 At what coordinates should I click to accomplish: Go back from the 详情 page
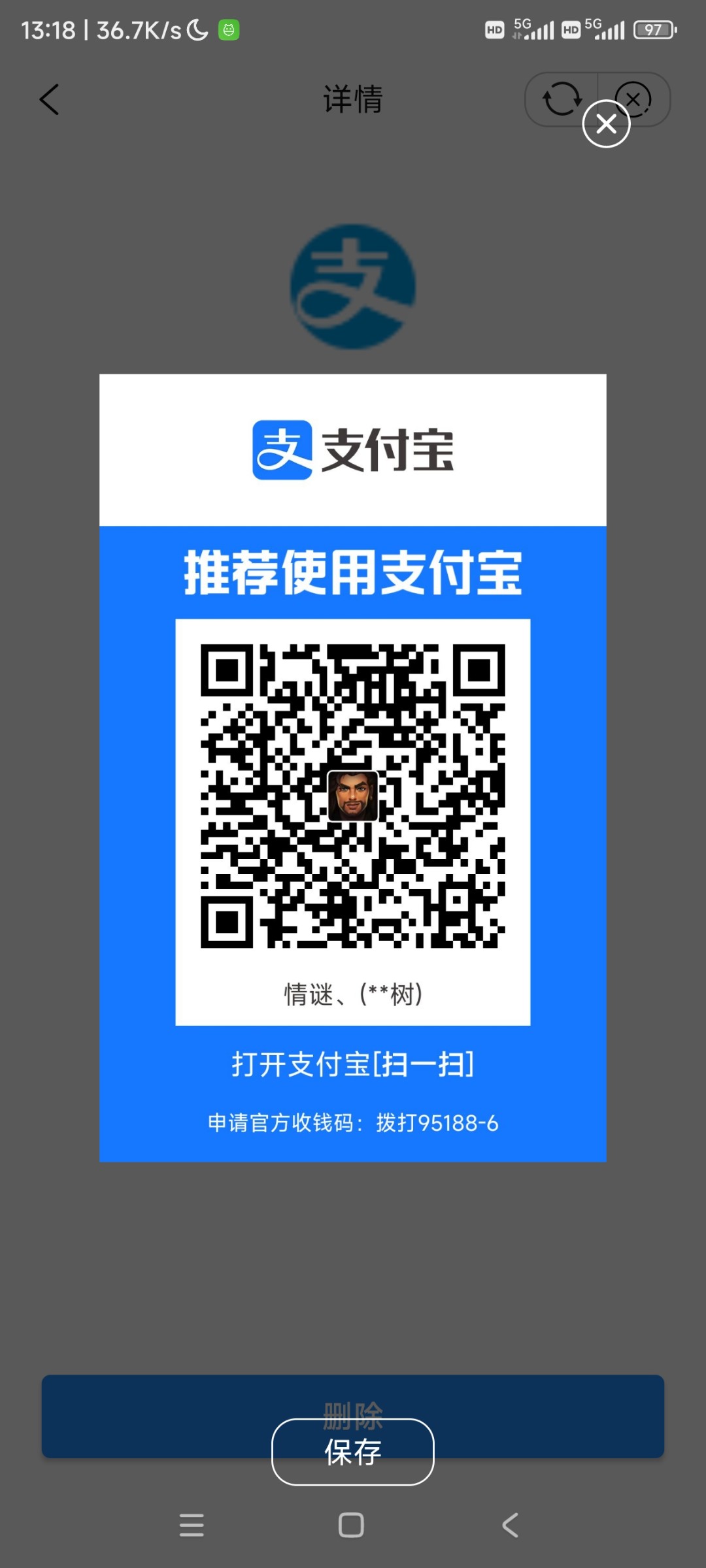pos(49,100)
